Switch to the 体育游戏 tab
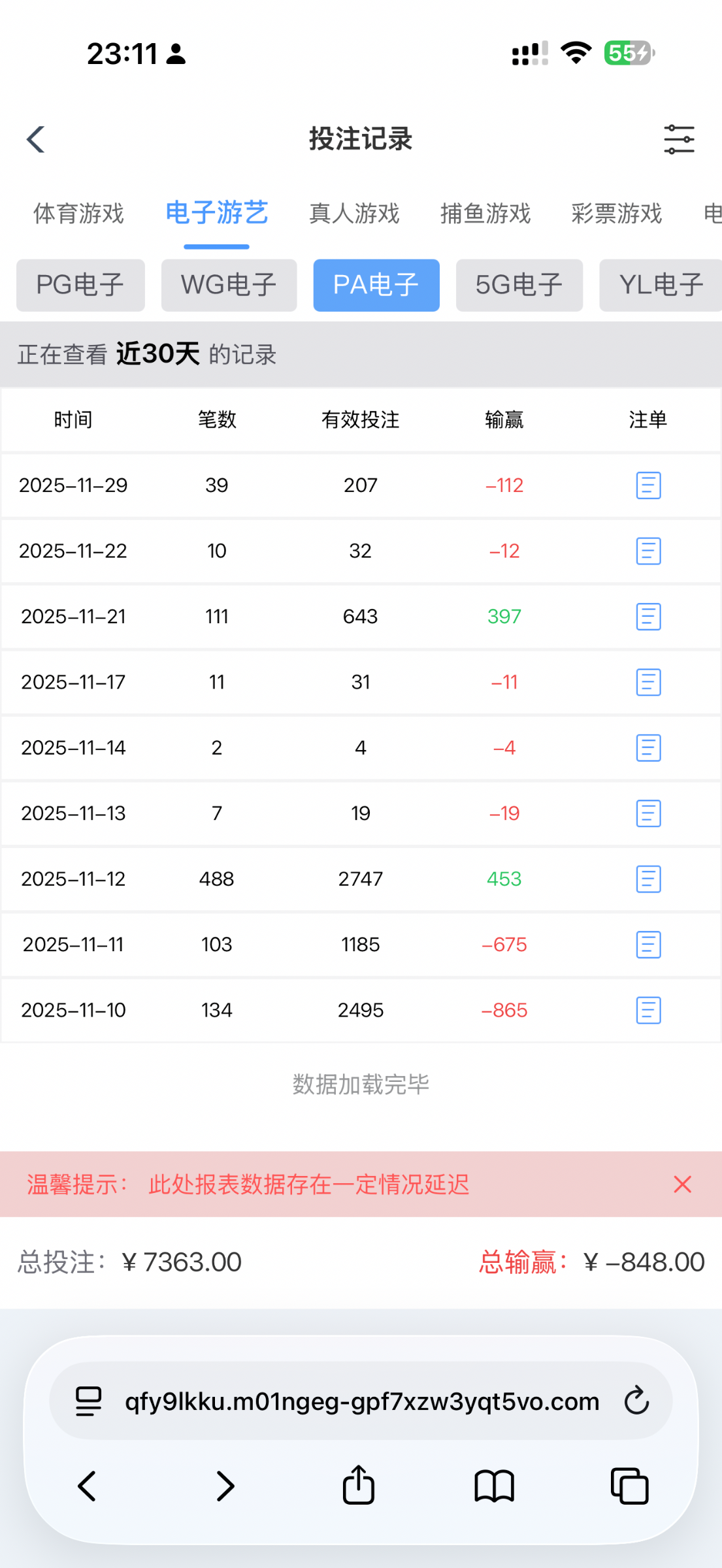722x1568 pixels. pos(78,214)
